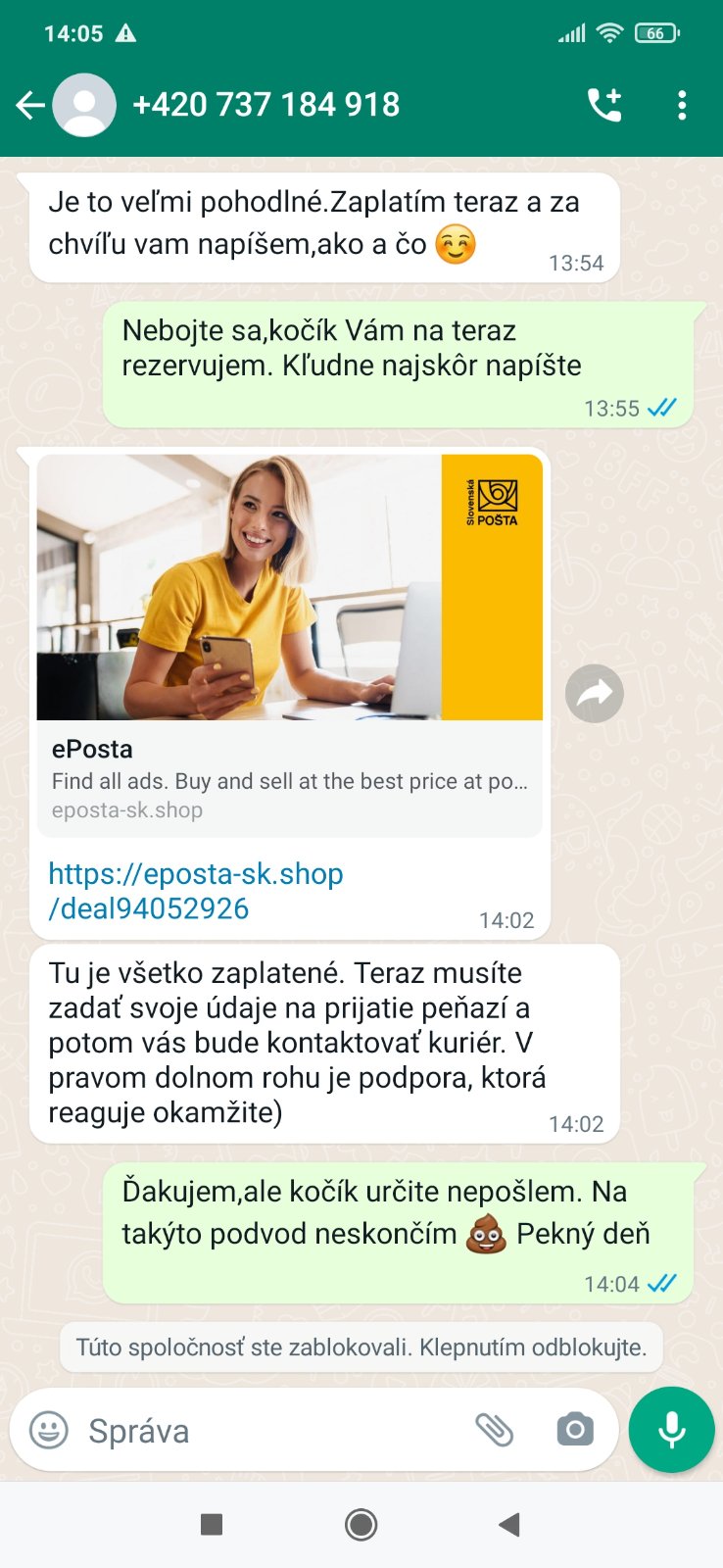The height and width of the screenshot is (1568, 723).
Task: Open the overflow menu
Action: point(682,105)
